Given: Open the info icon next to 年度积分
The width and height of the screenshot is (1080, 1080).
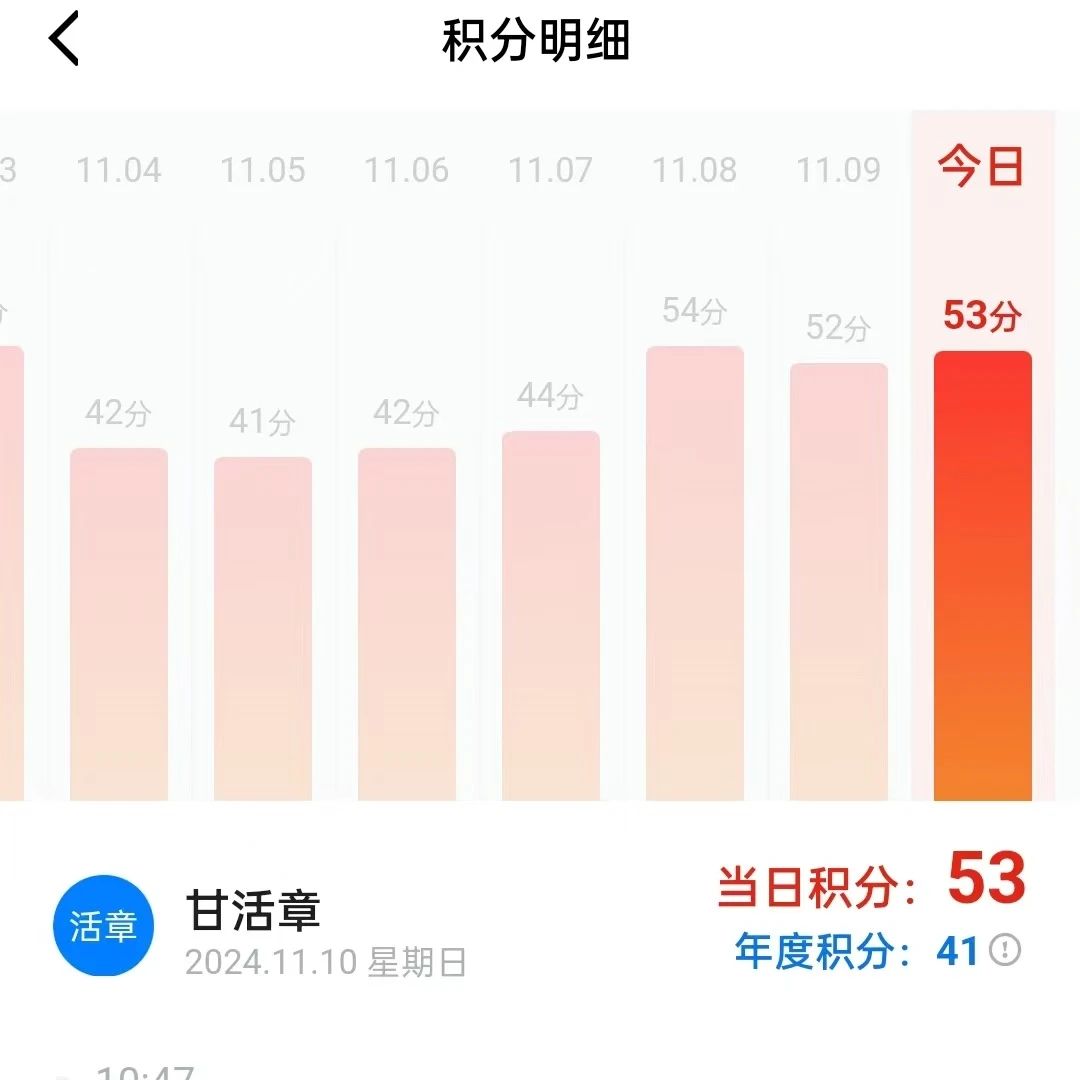Looking at the screenshot, I should tap(1005, 950).
